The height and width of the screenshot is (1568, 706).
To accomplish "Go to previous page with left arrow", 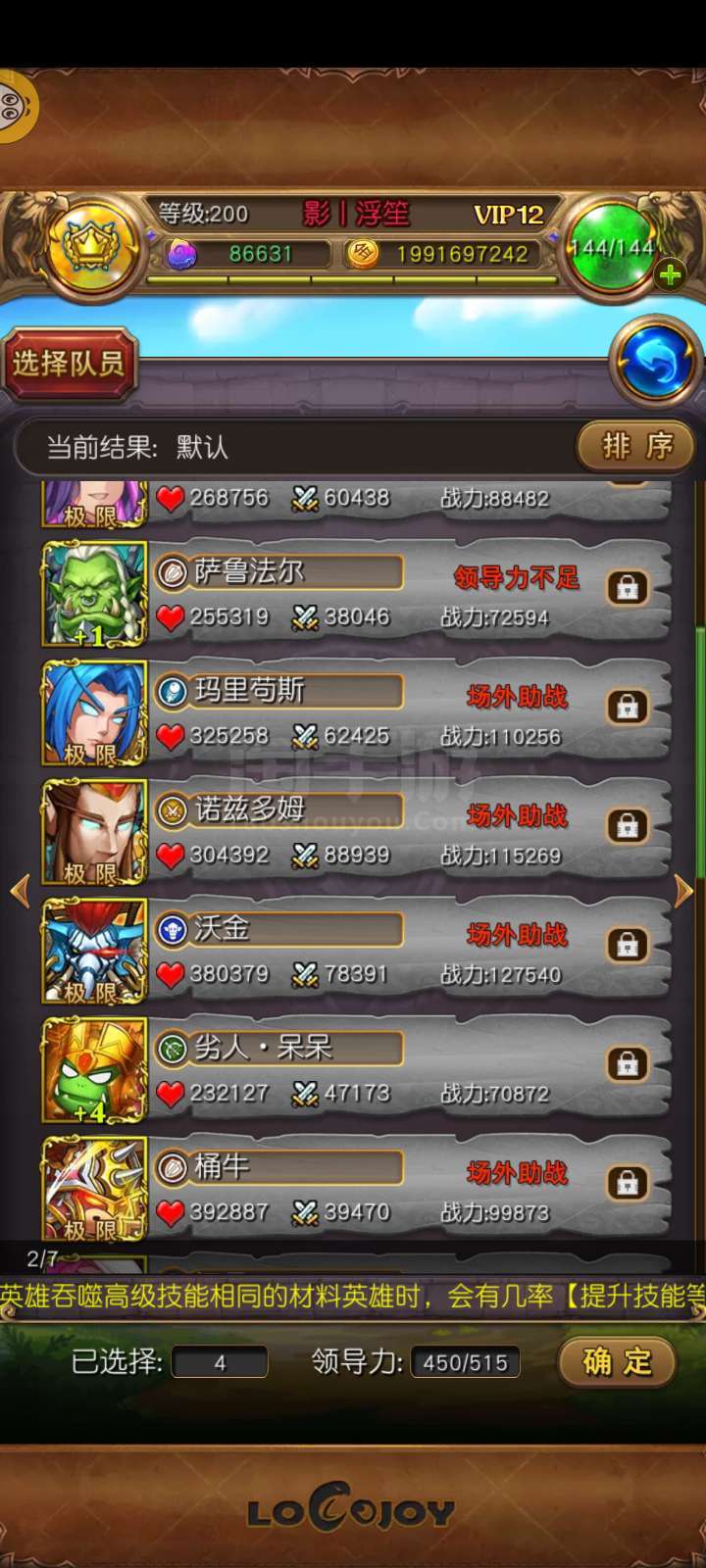I will click(20, 891).
